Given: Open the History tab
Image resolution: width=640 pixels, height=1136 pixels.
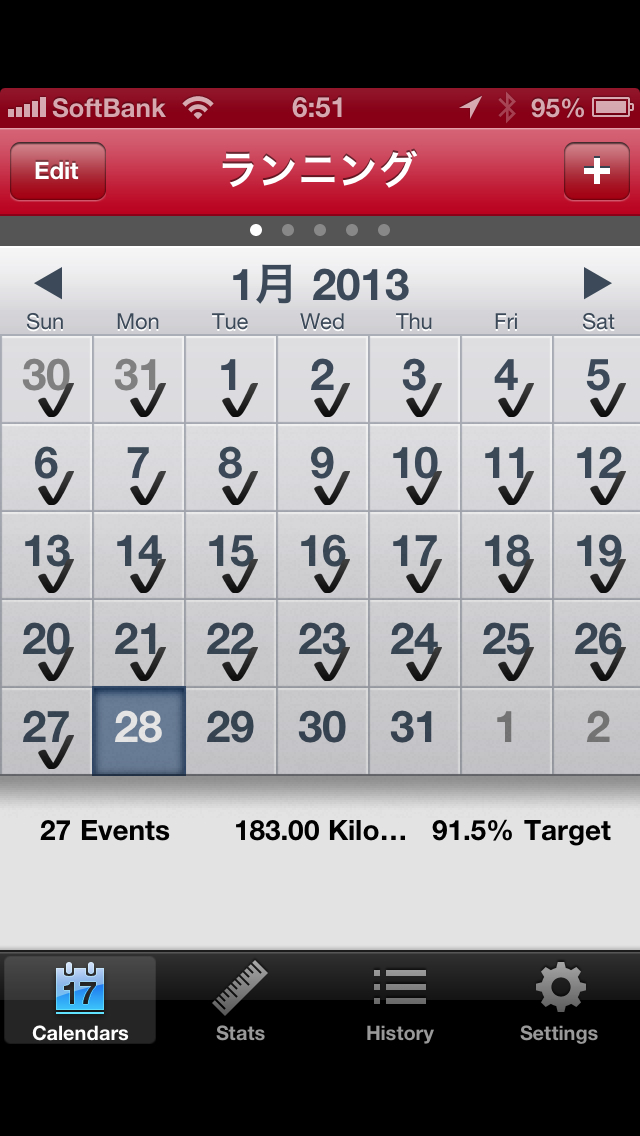Looking at the screenshot, I should (x=399, y=1001).
